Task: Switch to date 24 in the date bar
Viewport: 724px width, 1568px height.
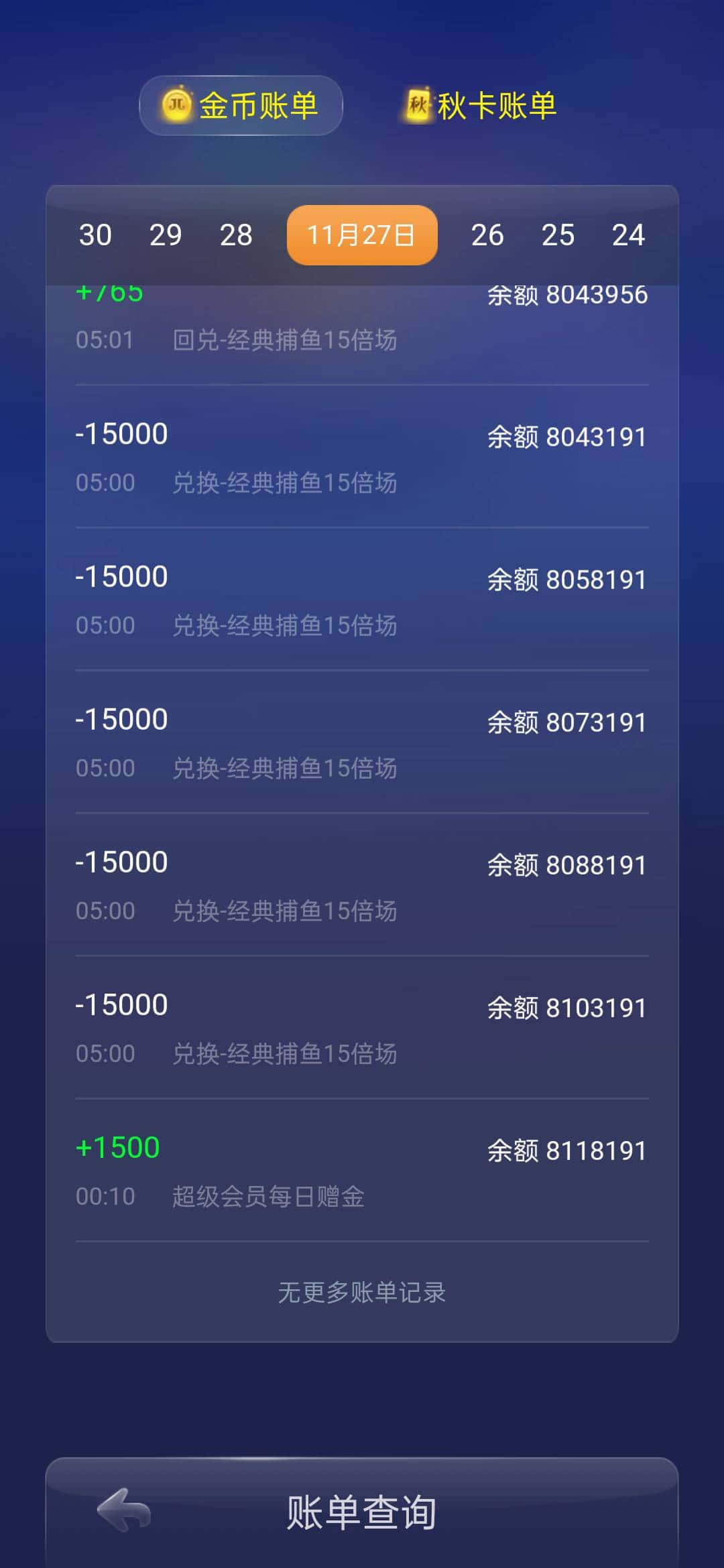Action: pyautogui.click(x=629, y=235)
